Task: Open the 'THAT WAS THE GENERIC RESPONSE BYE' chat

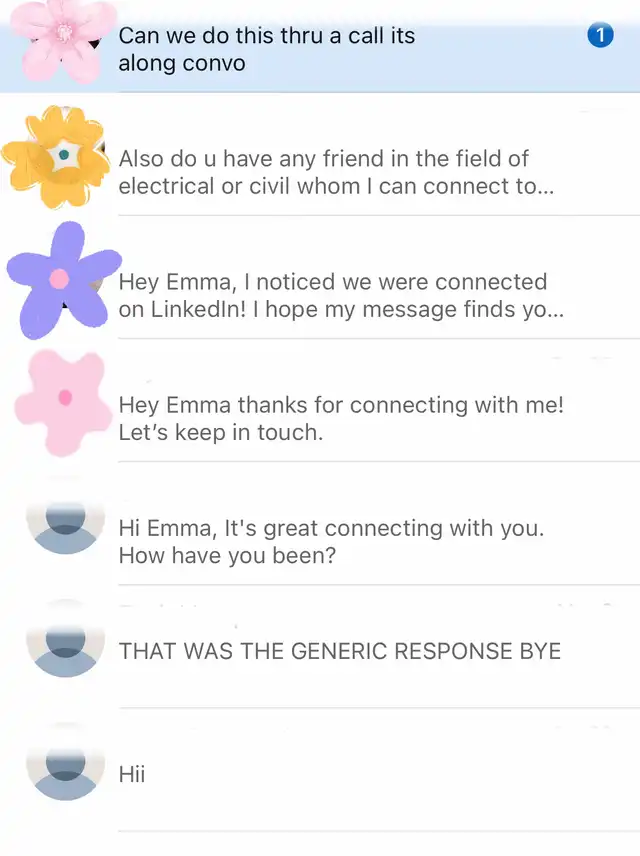Action: pyautogui.click(x=340, y=651)
